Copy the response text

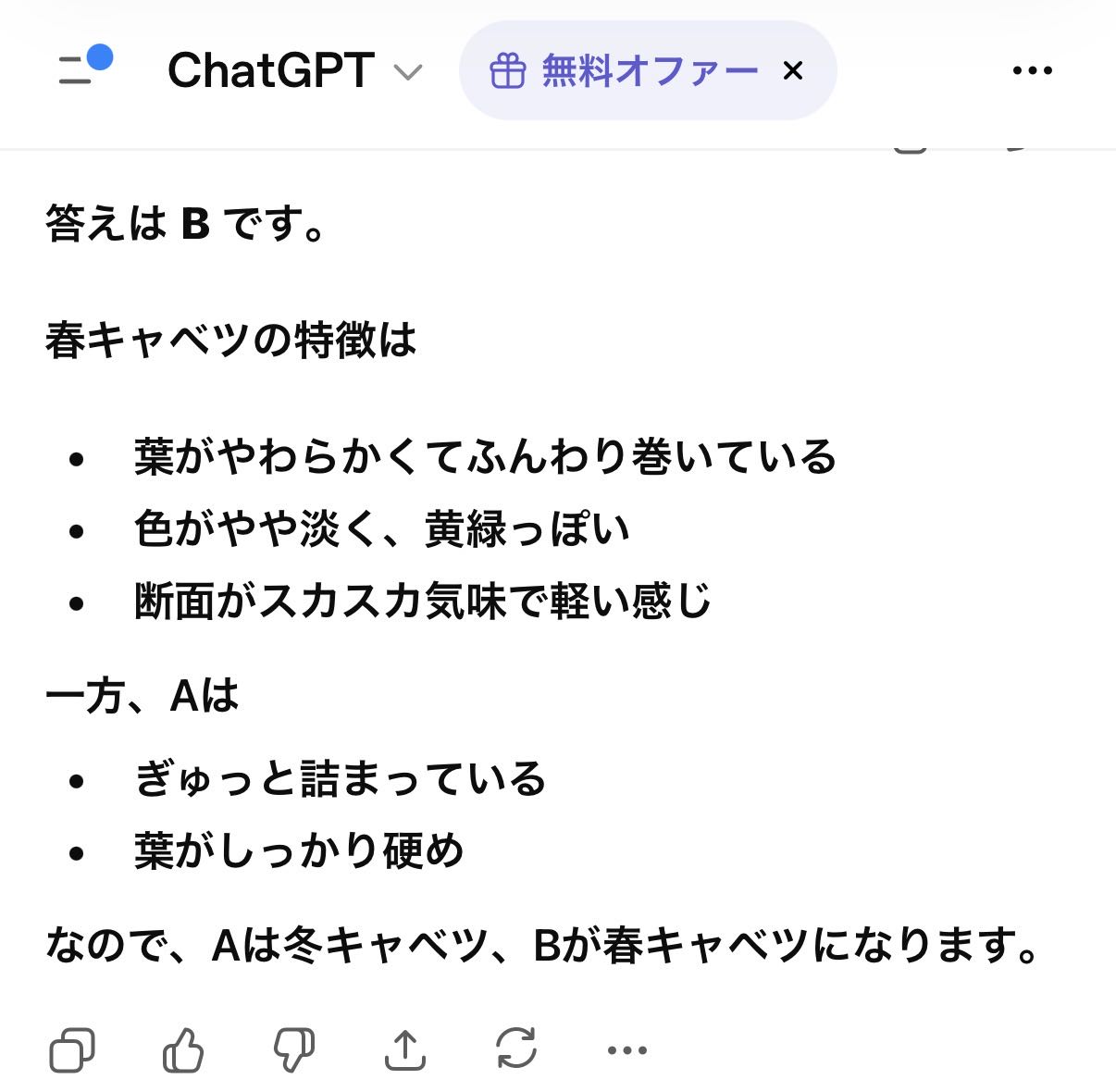click(72, 1050)
